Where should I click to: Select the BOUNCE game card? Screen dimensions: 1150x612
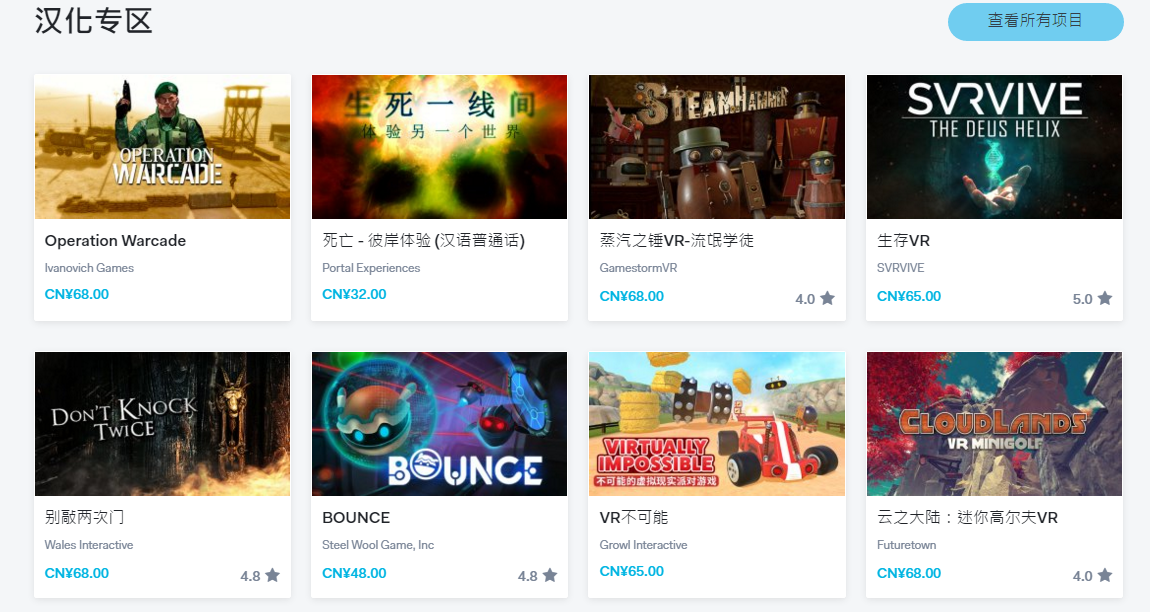439,424
